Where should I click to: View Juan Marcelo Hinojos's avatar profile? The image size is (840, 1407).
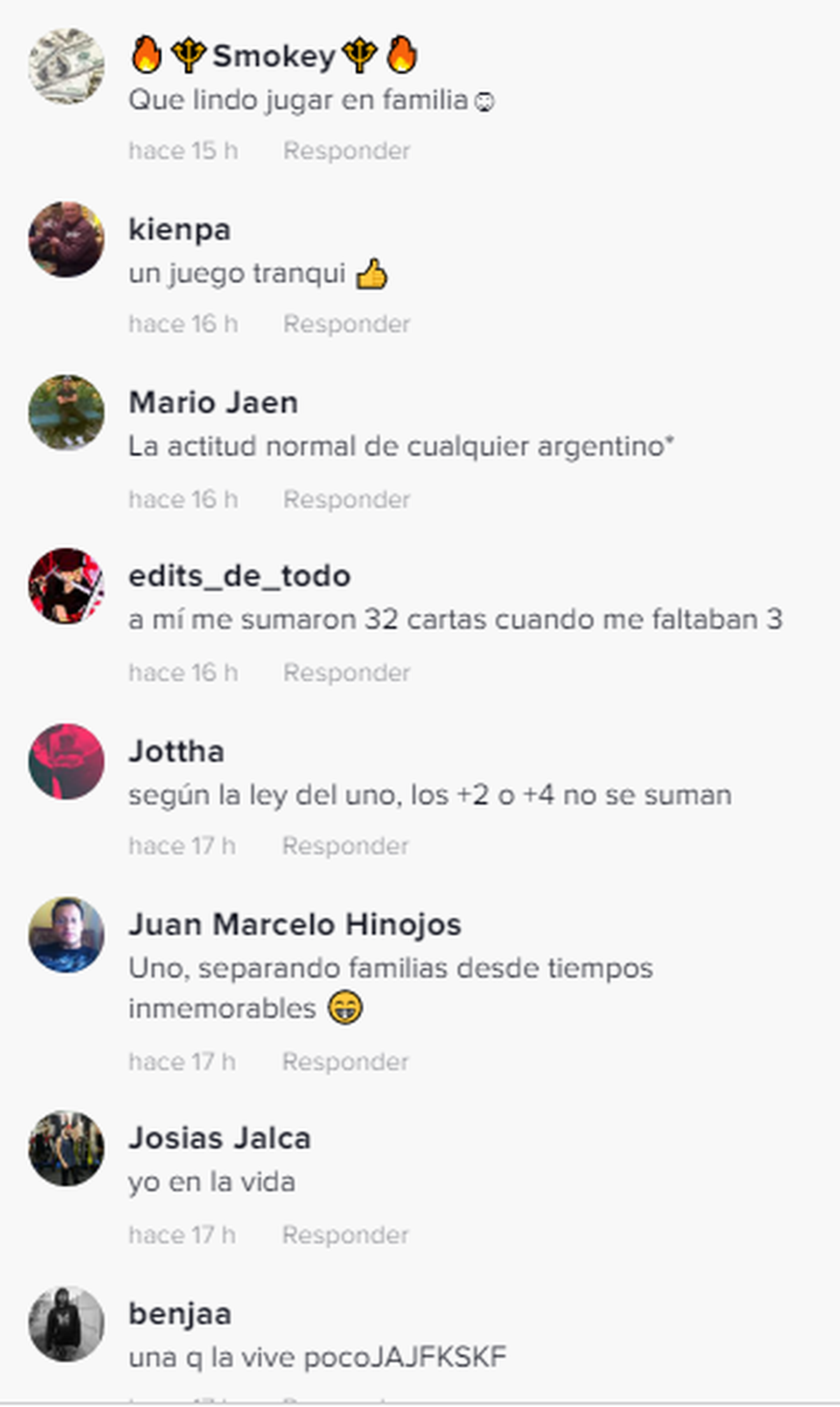point(66,934)
